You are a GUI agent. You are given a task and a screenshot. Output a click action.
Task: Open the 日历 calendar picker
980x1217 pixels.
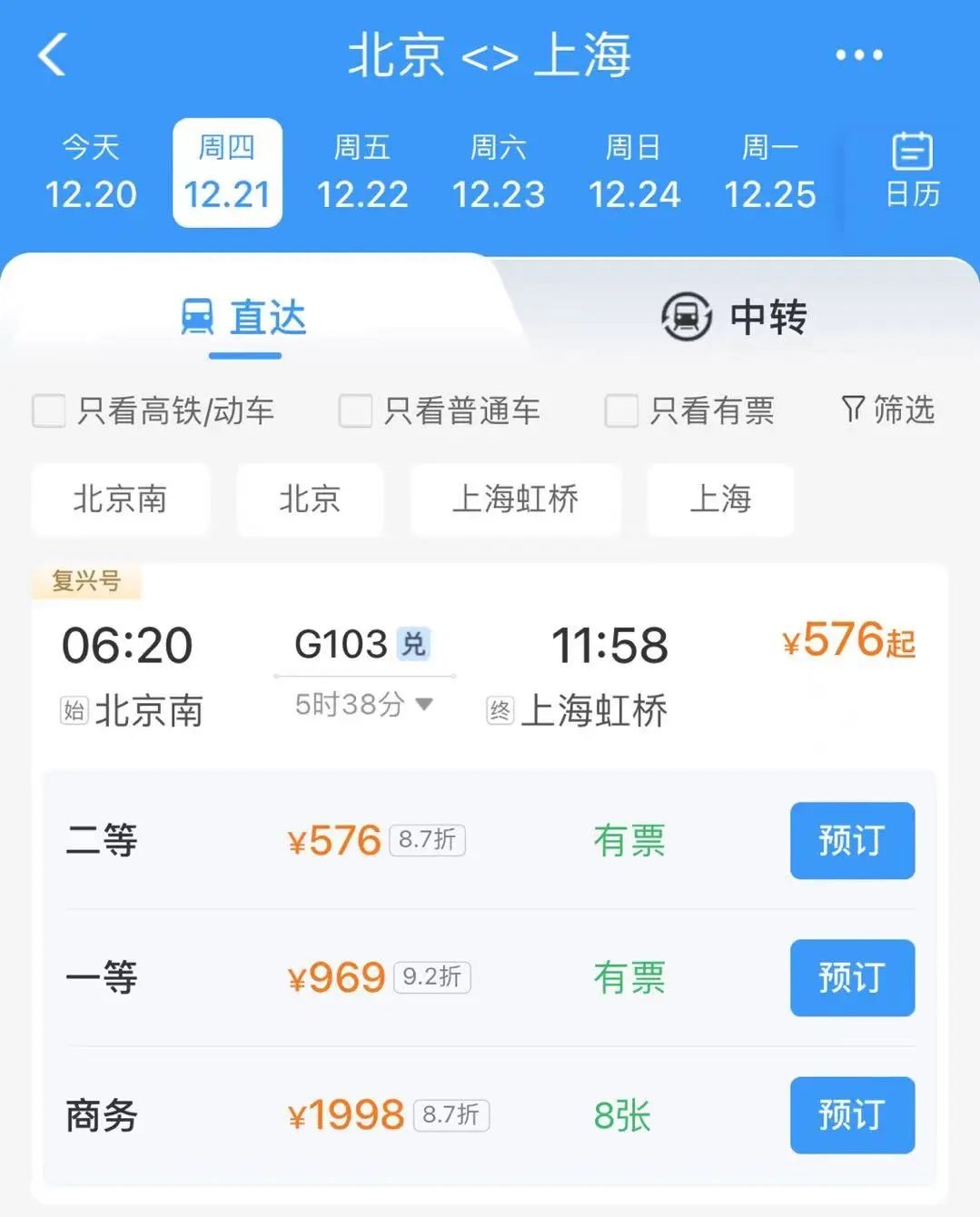tap(912, 171)
